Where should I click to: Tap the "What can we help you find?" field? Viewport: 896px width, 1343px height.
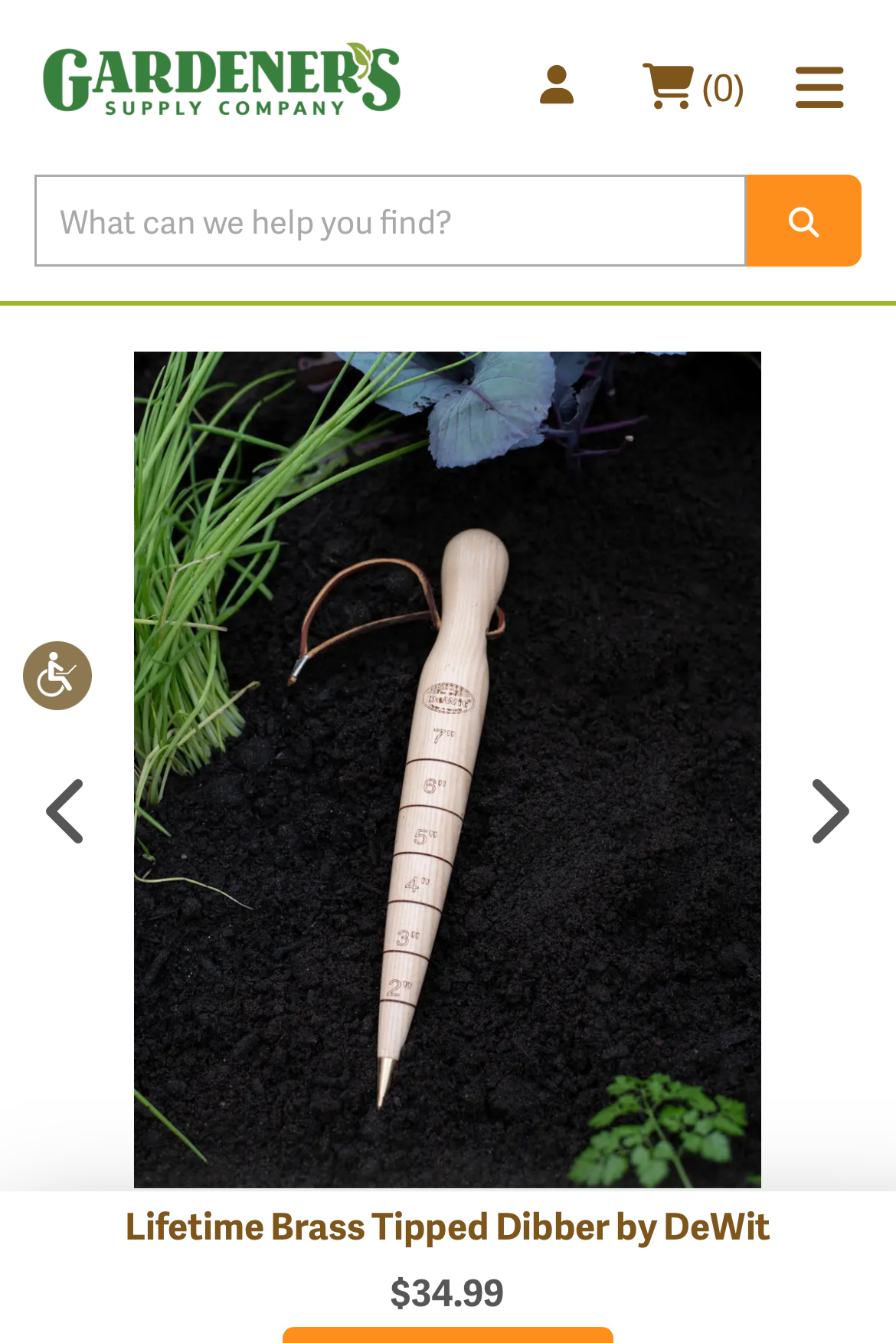(x=391, y=221)
